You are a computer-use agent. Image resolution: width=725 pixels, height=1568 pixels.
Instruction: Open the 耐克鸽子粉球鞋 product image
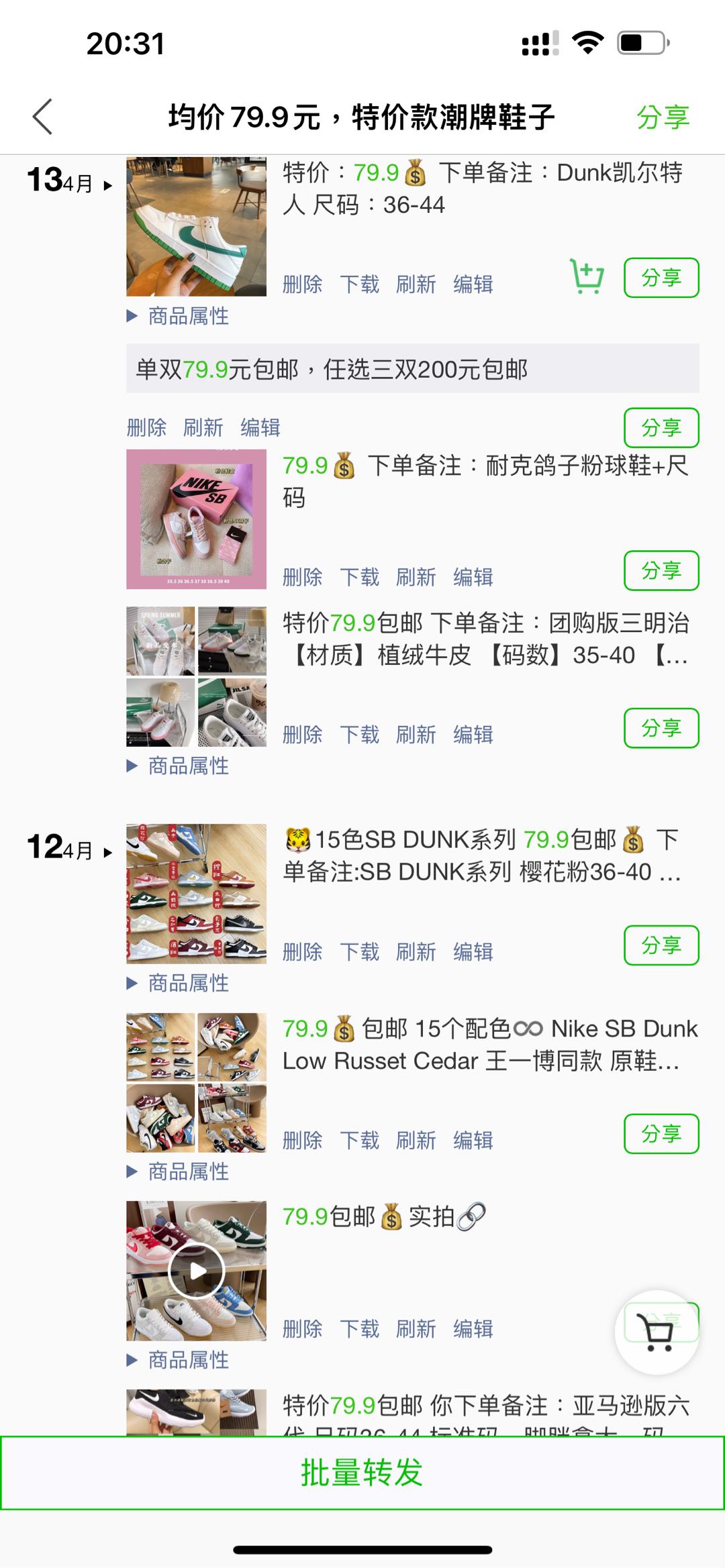[196, 519]
